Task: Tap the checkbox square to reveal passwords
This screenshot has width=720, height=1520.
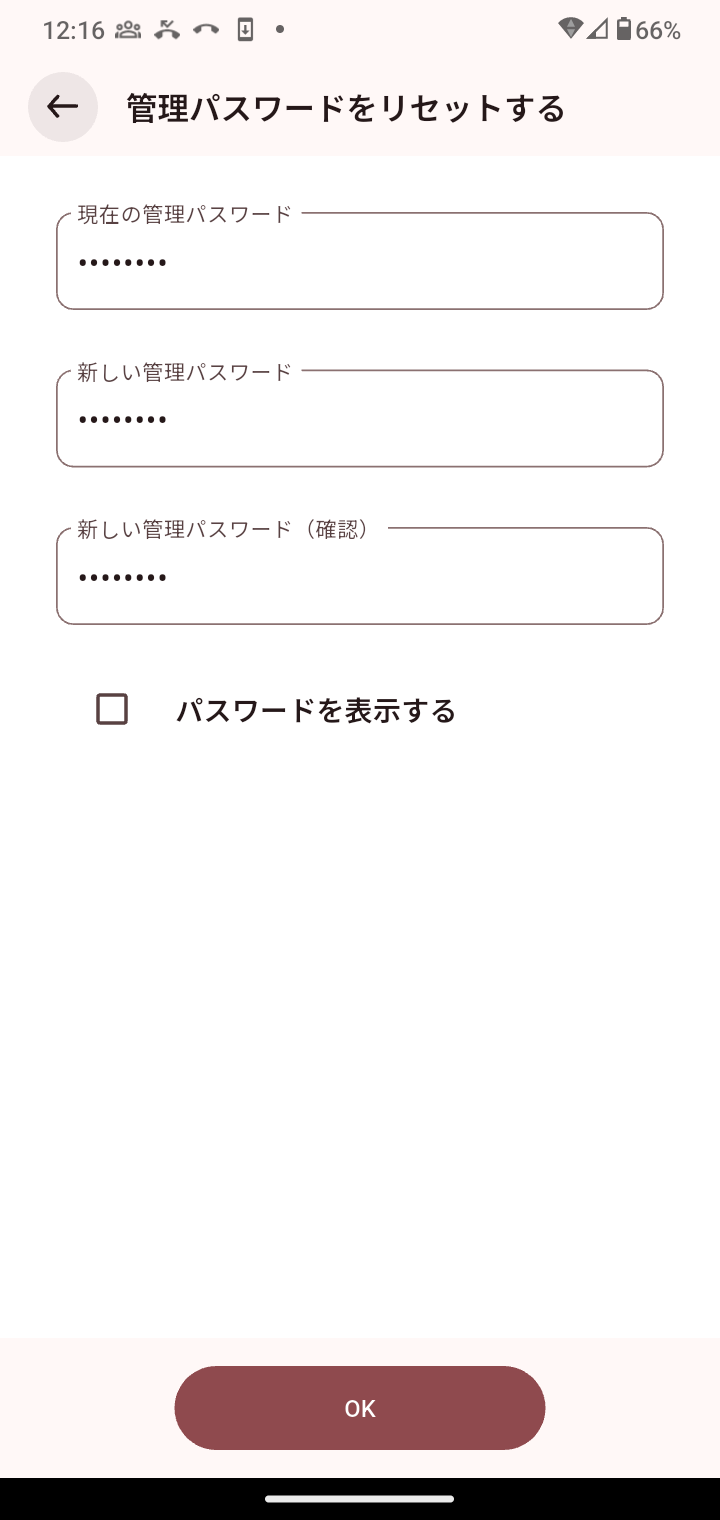Action: pyautogui.click(x=111, y=709)
